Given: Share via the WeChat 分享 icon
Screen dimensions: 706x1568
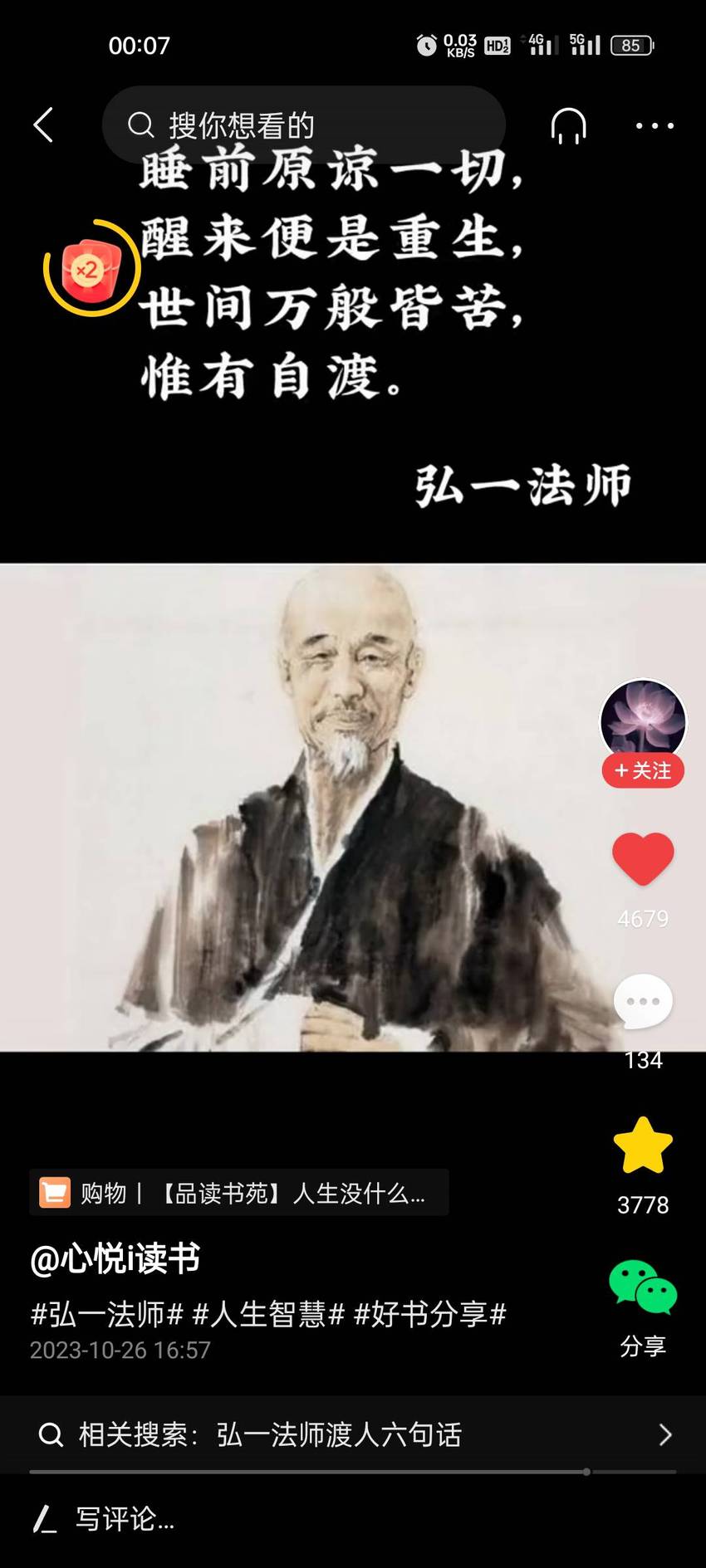Looking at the screenshot, I should click(x=643, y=1287).
